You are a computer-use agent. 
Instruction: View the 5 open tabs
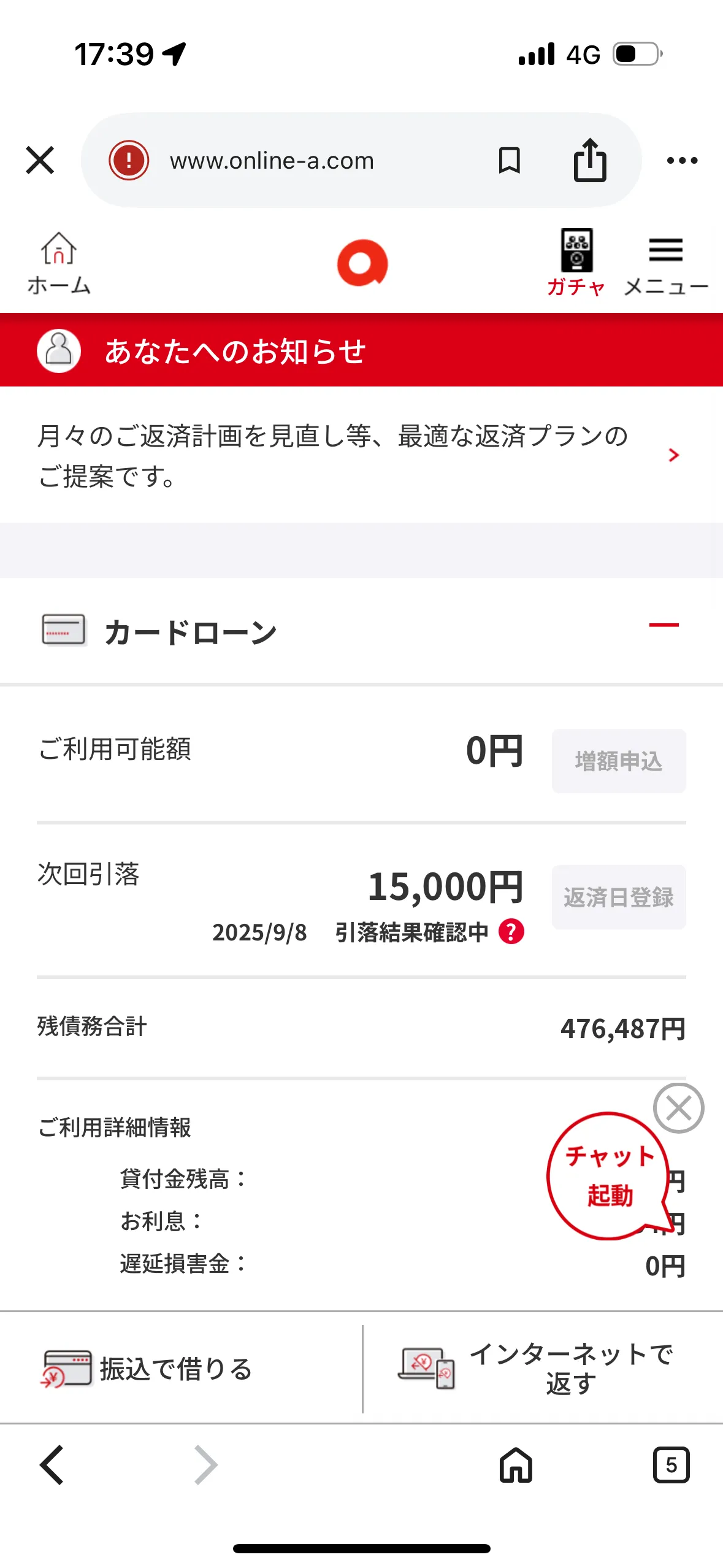tap(671, 1465)
